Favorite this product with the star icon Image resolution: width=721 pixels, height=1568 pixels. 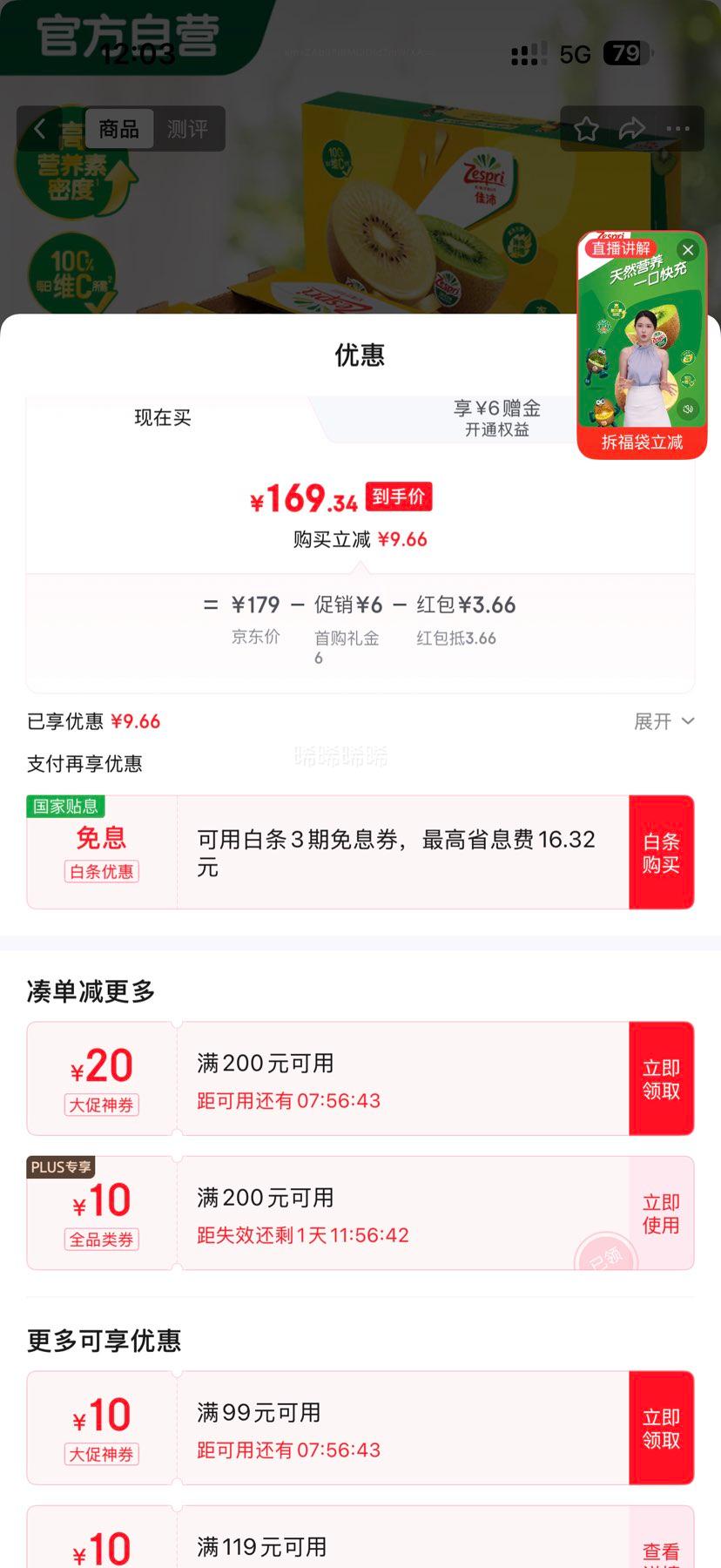[586, 129]
